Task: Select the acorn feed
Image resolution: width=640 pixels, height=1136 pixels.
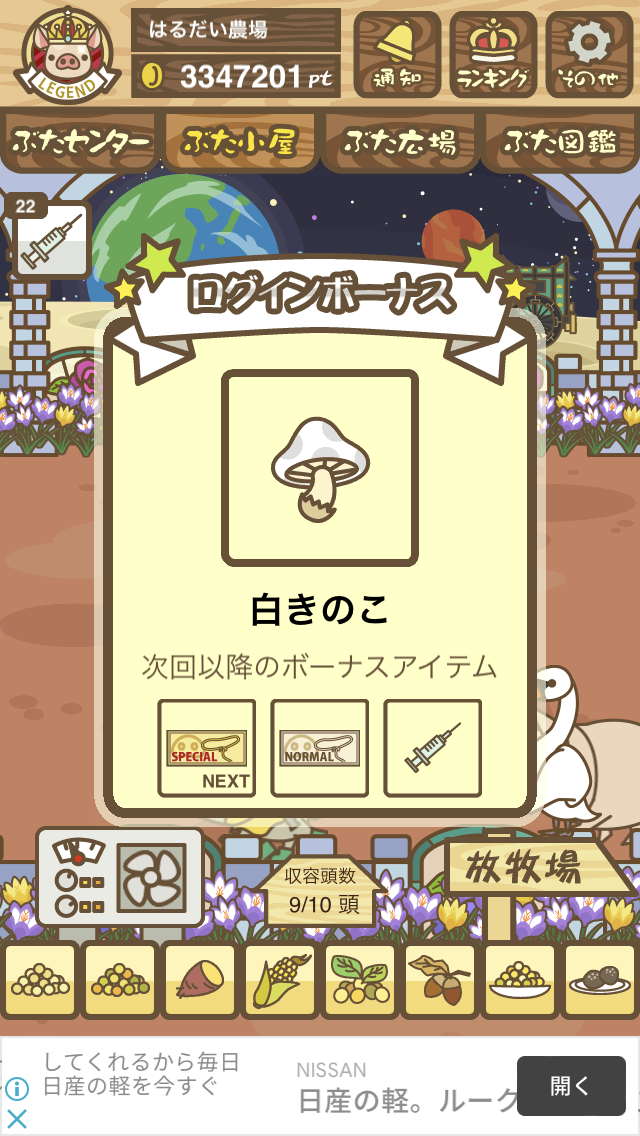Action: coord(440,980)
